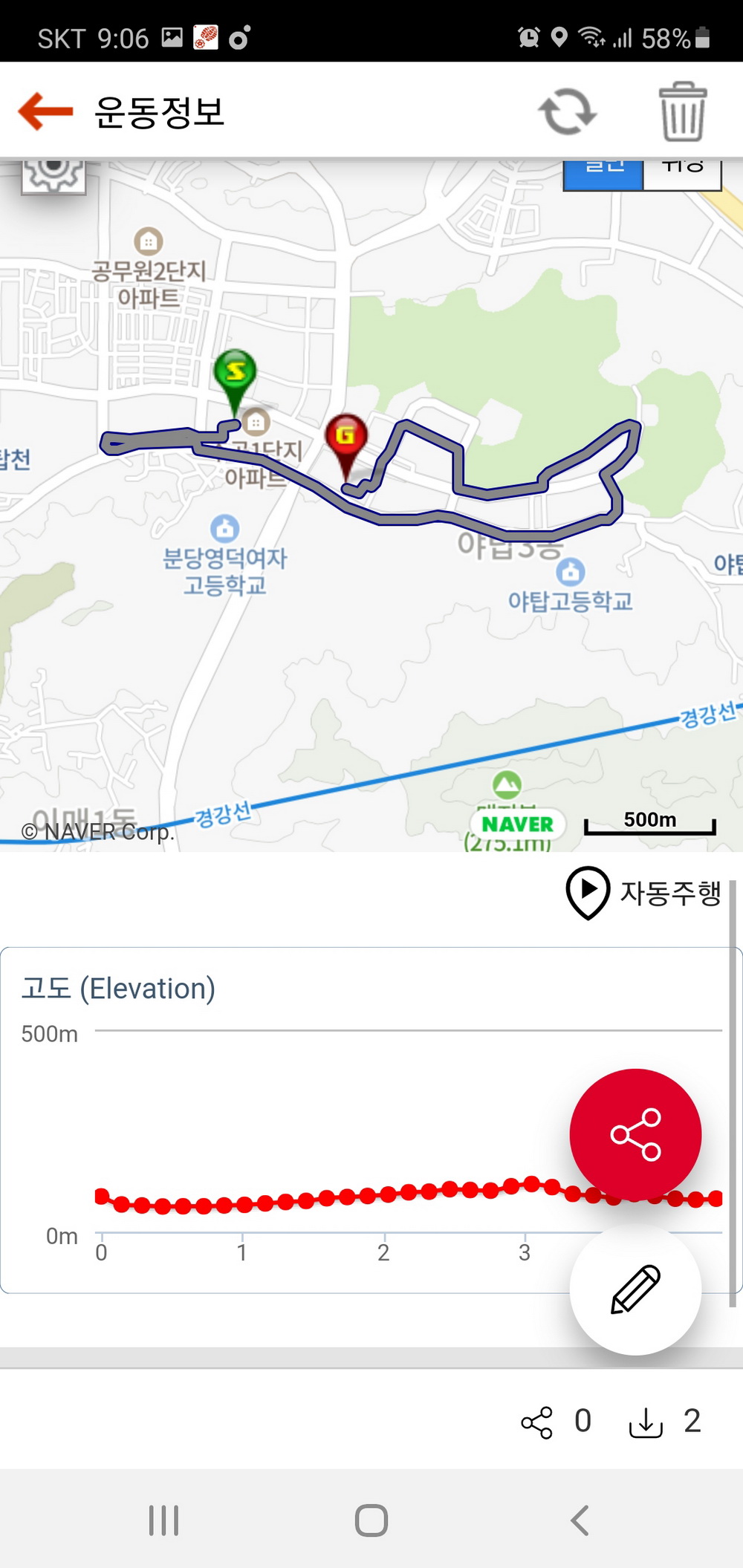Screen dimensions: 743x1568
Task: Start auto-drive route playback (자동주행)
Action: (x=643, y=892)
